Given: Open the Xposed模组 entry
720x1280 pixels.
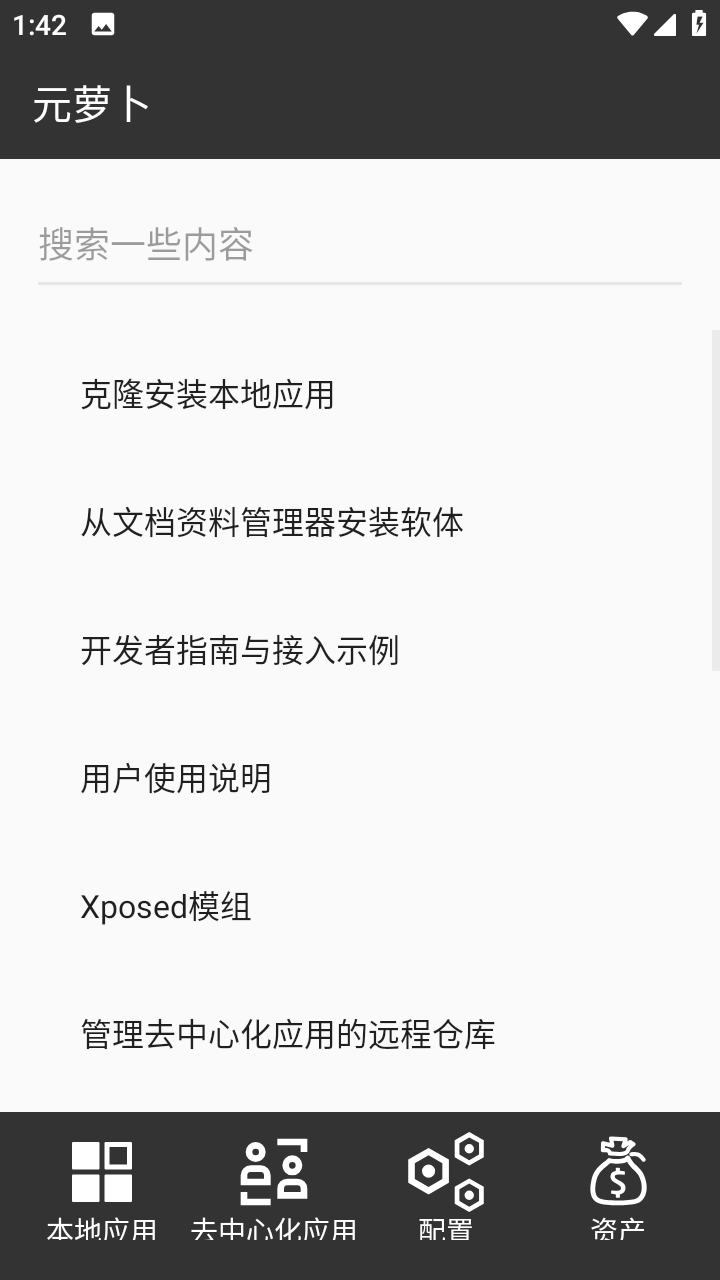Looking at the screenshot, I should 166,907.
